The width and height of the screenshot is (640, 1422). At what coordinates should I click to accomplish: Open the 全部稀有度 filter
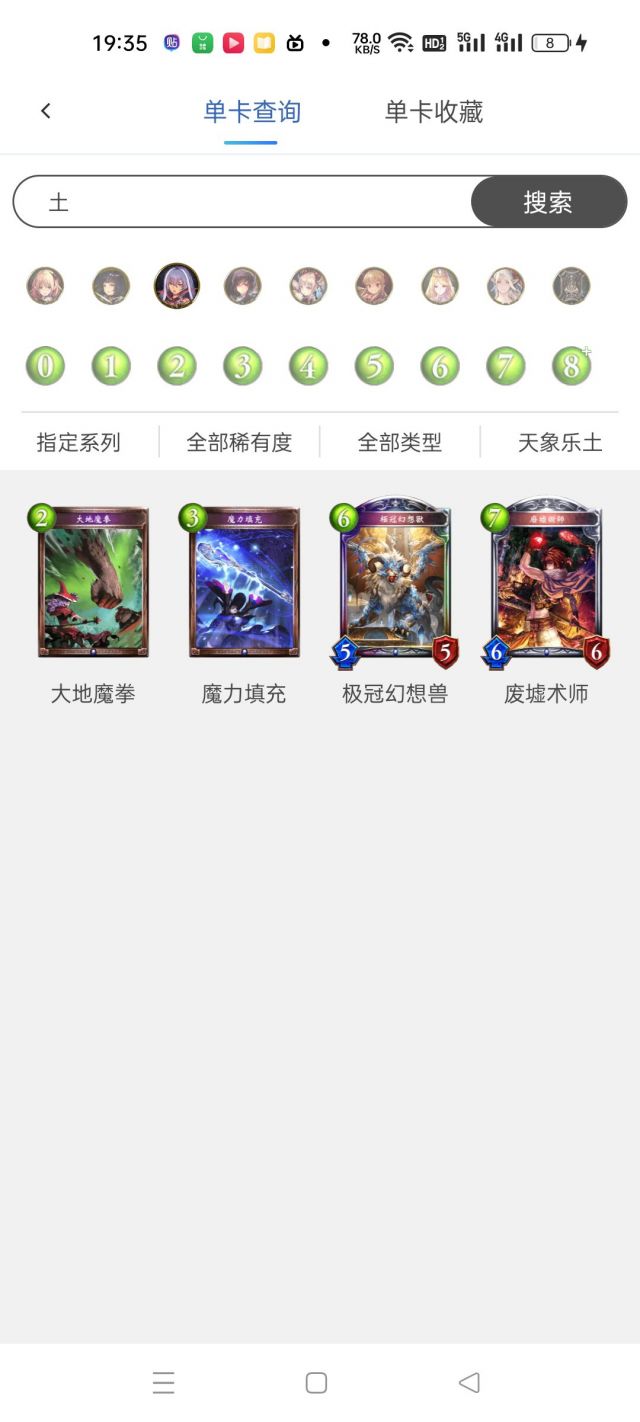click(239, 442)
